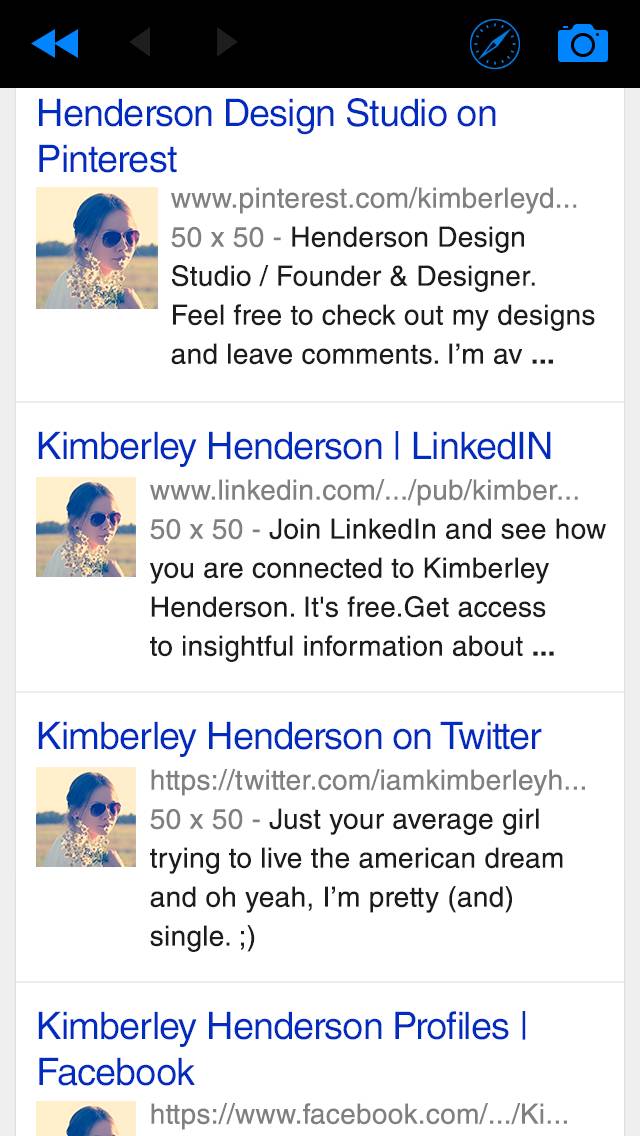640x1136 pixels.
Task: Tap the Pinterest result thumbnail image
Action: point(97,248)
